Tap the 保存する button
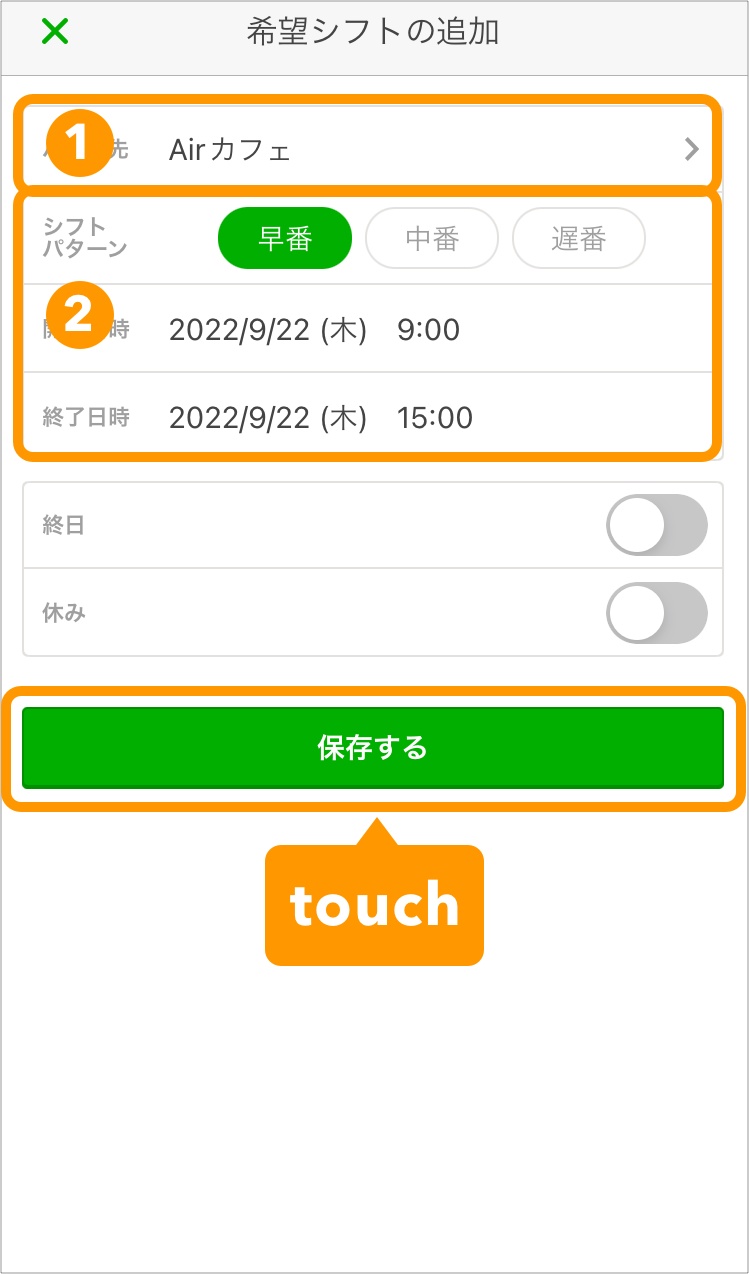Viewport: 749px width, 1274px height. tap(373, 748)
